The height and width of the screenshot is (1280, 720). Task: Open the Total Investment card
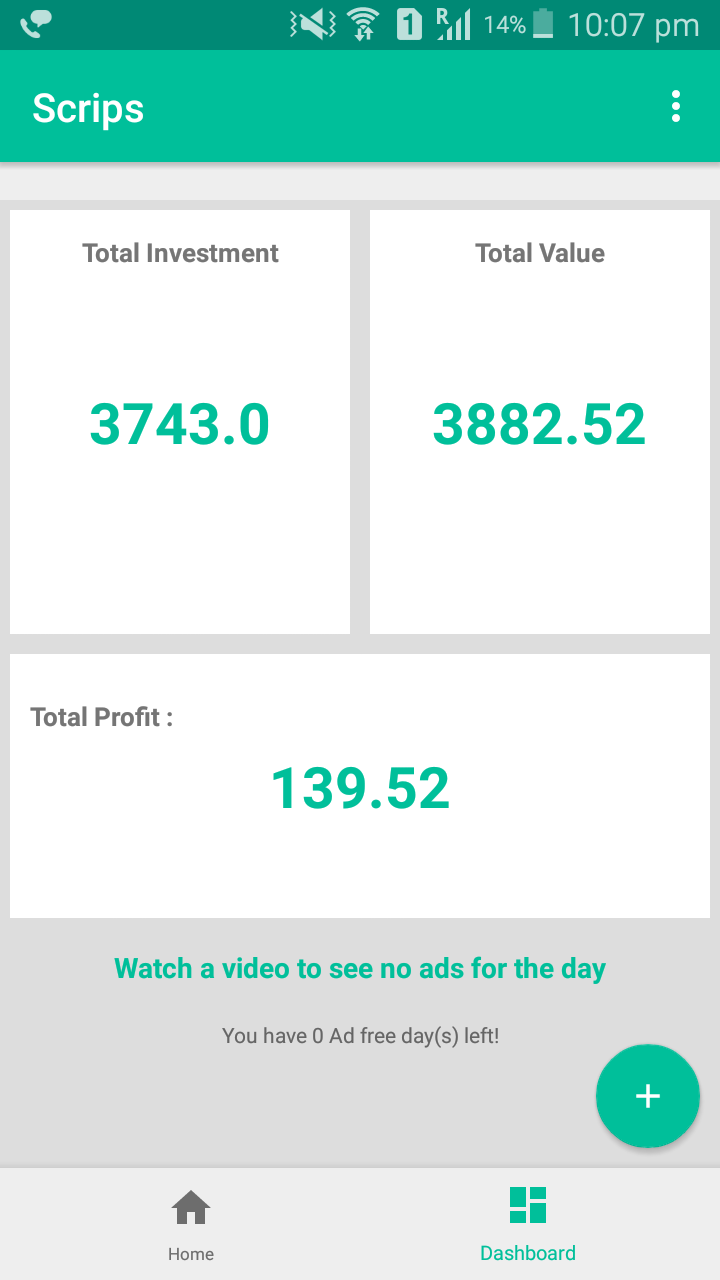(180, 420)
